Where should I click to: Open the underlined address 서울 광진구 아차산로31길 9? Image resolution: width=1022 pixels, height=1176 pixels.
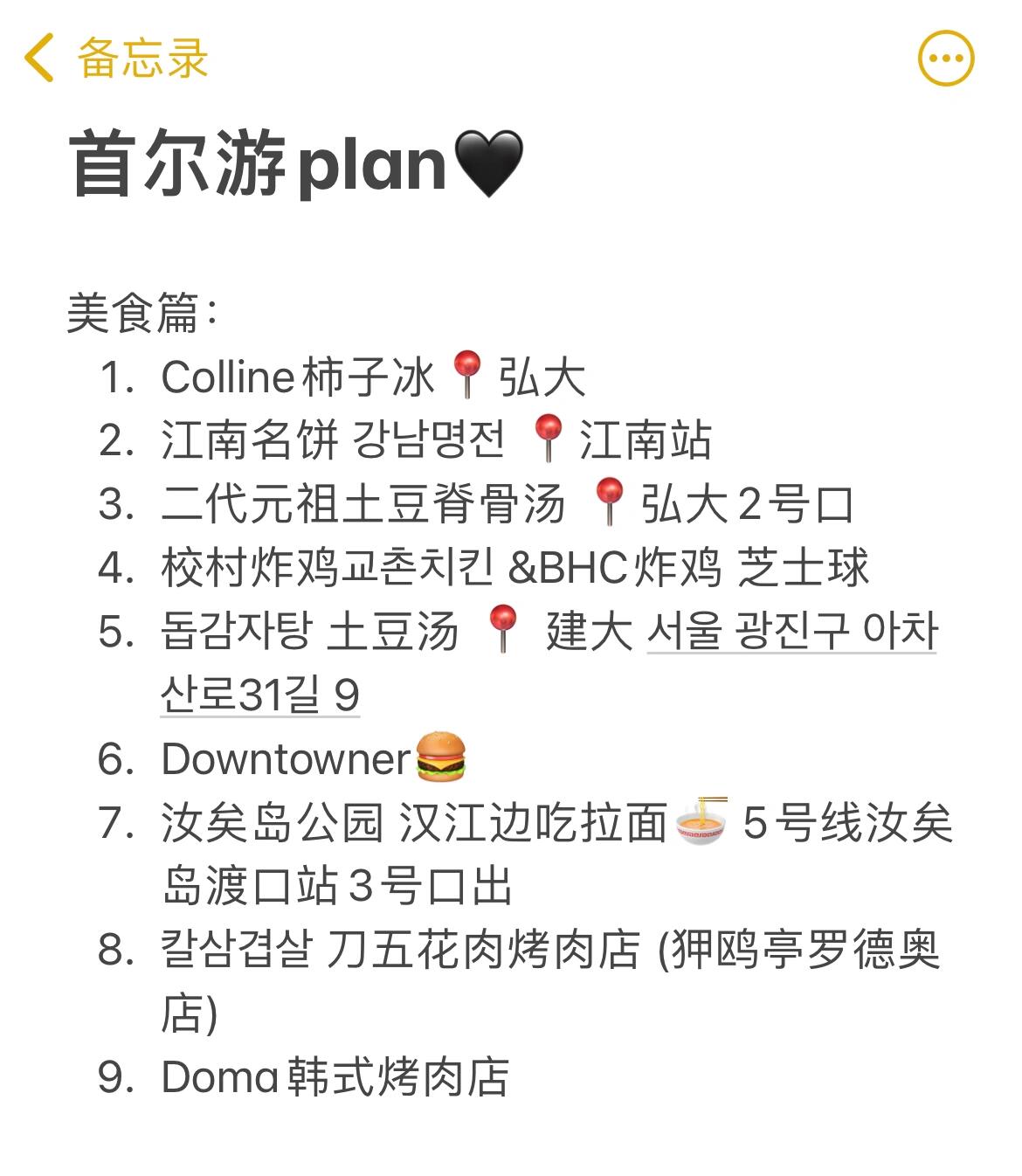pyautogui.click(x=791, y=631)
